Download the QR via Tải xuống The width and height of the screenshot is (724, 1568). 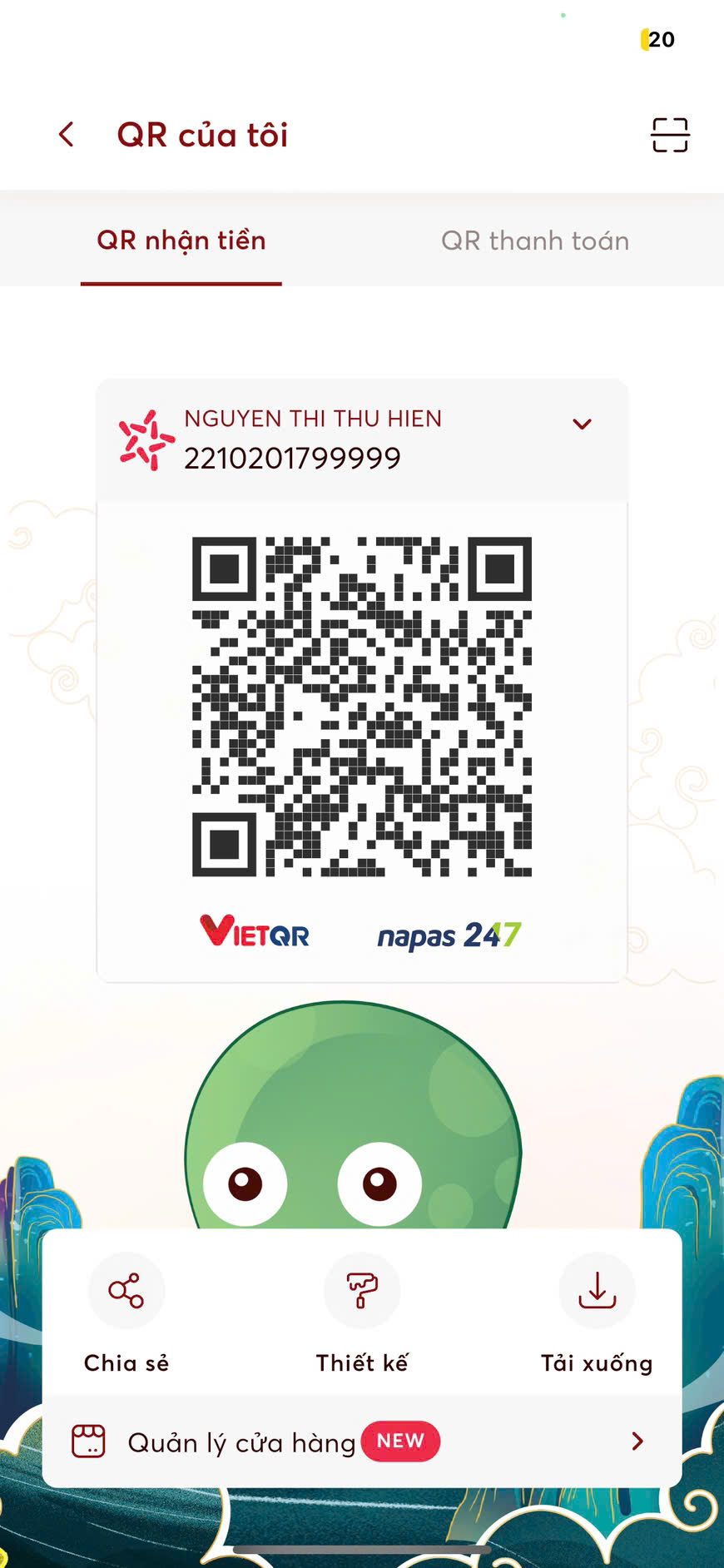[597, 1292]
